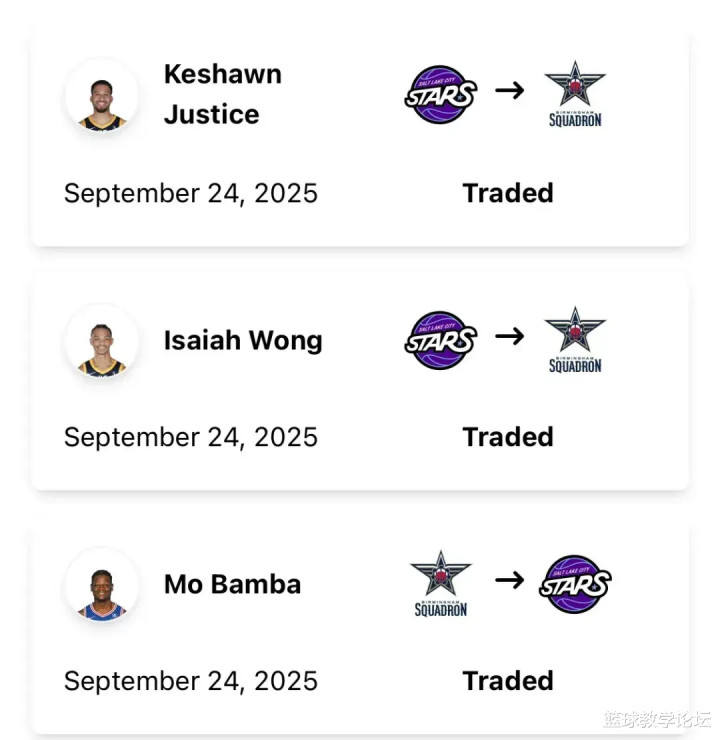Image resolution: width=720 pixels, height=740 pixels.
Task: Open the Isaiah Wong trade card
Action: coord(360,384)
